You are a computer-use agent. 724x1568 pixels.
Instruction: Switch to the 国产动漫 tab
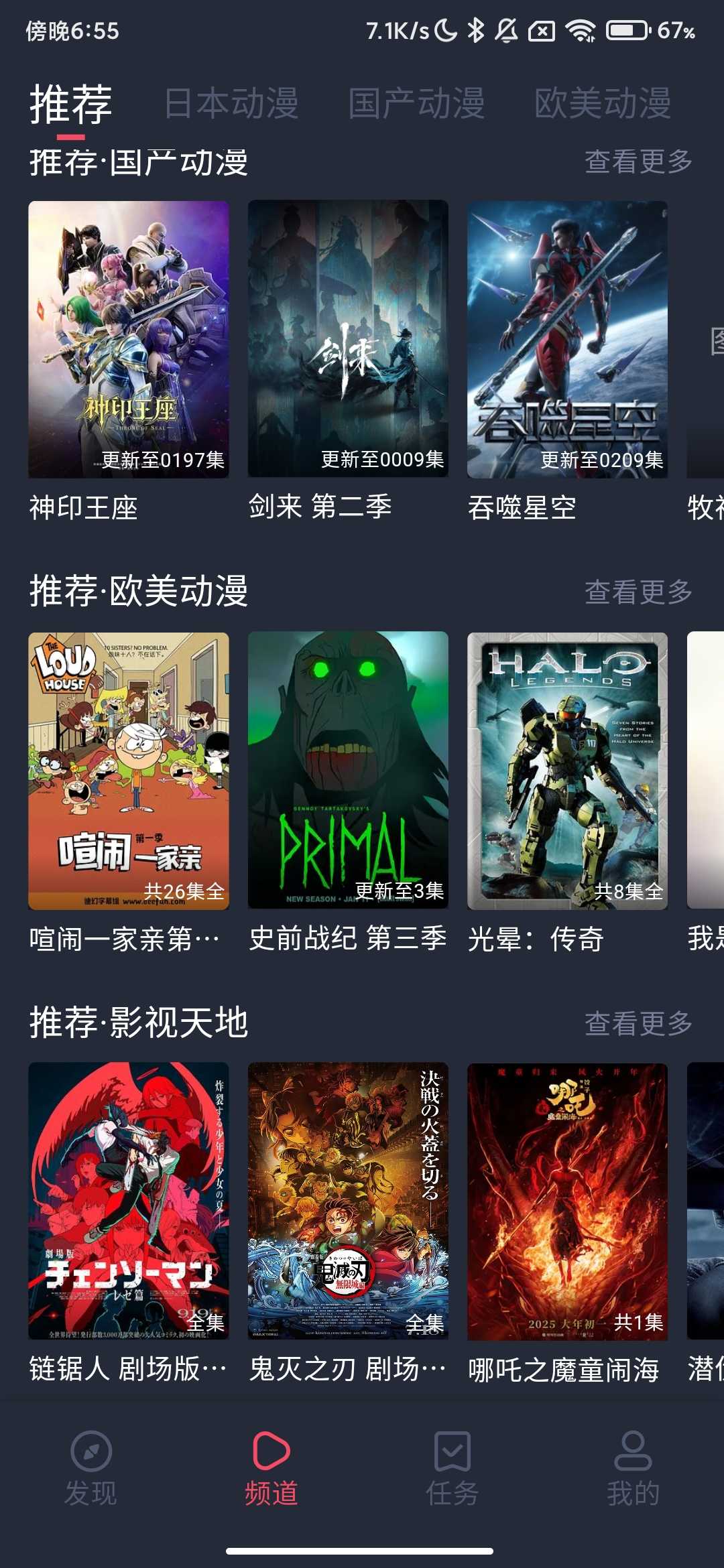(416, 103)
